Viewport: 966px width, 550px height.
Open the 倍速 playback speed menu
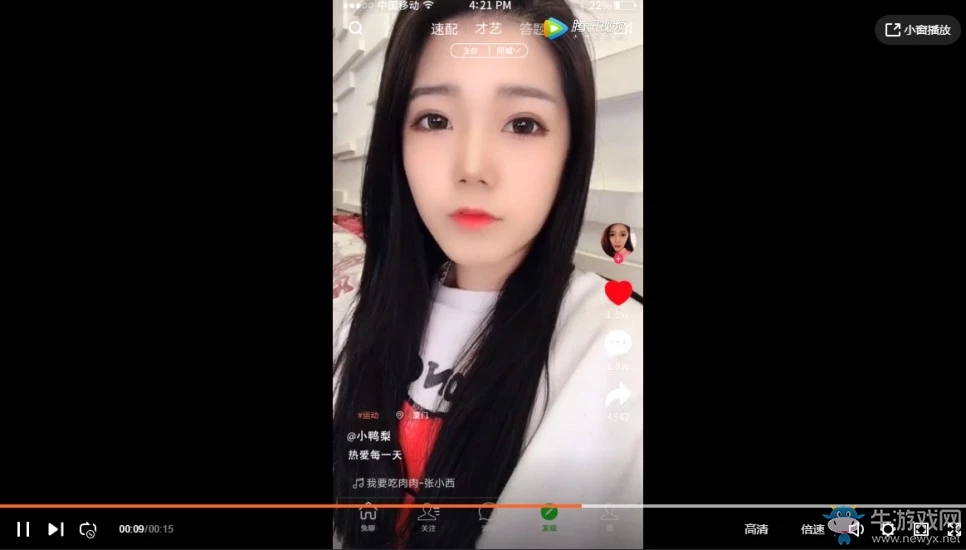pos(813,529)
